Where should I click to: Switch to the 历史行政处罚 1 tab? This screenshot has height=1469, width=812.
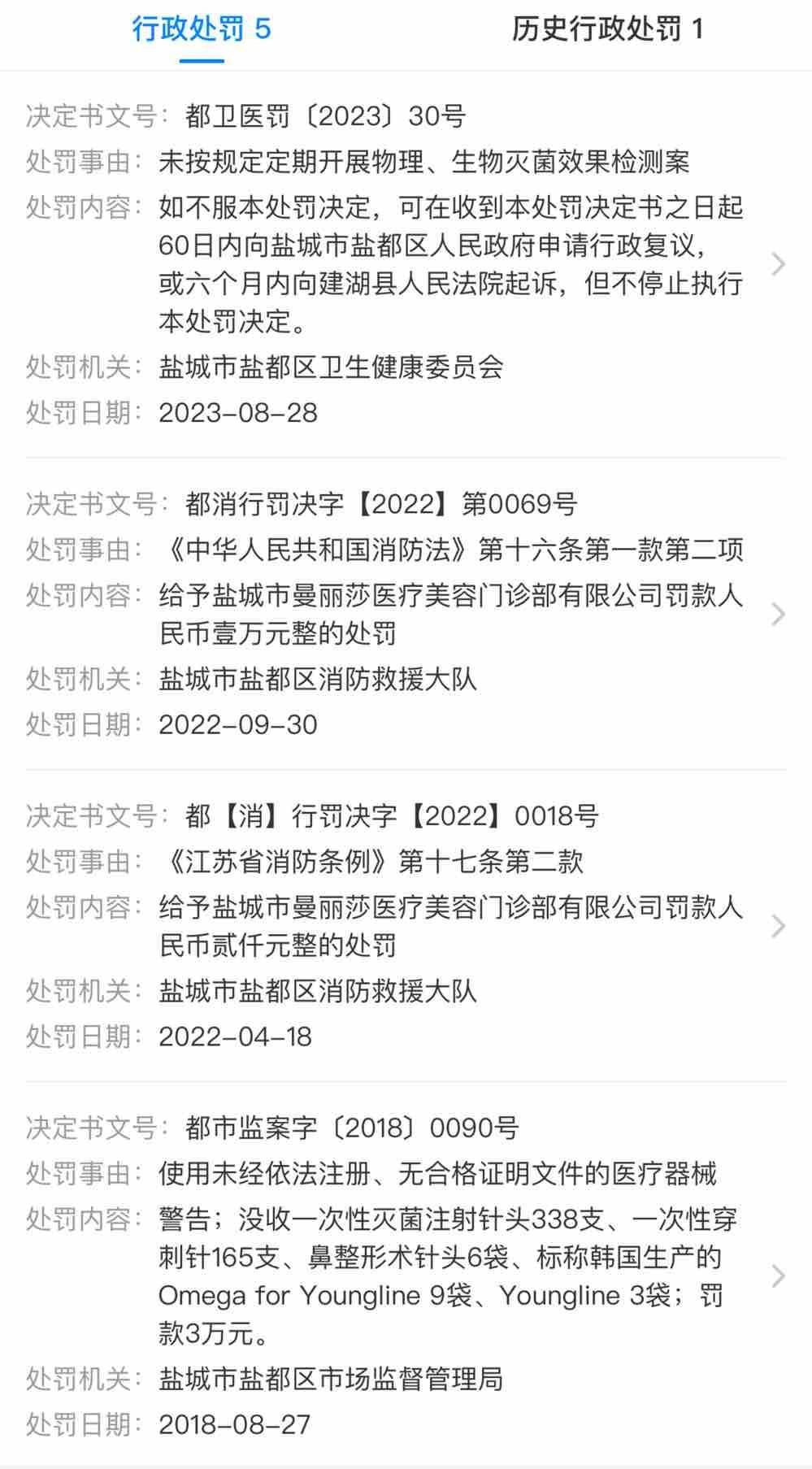click(607, 30)
